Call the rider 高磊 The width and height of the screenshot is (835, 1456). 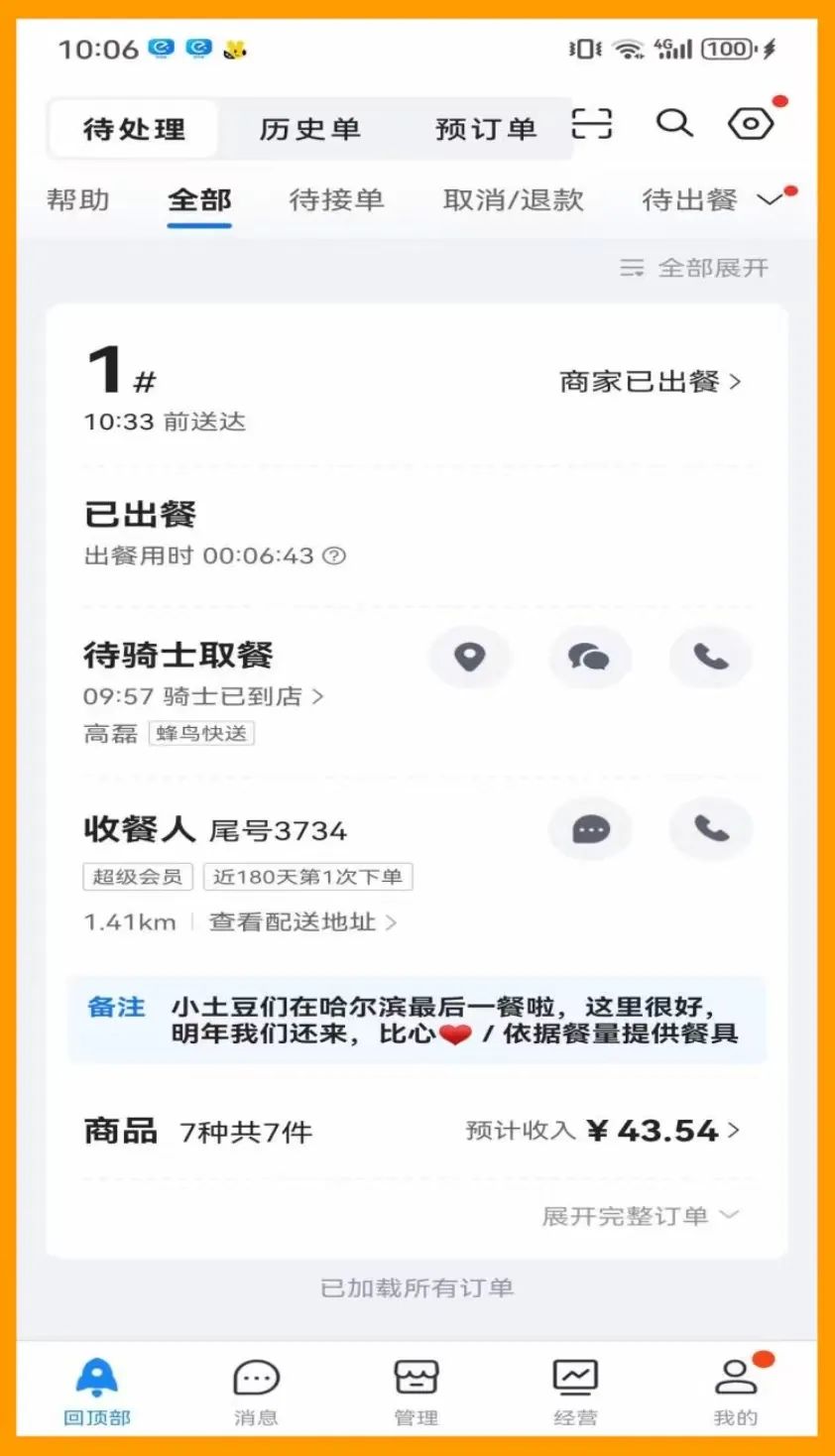[710, 657]
